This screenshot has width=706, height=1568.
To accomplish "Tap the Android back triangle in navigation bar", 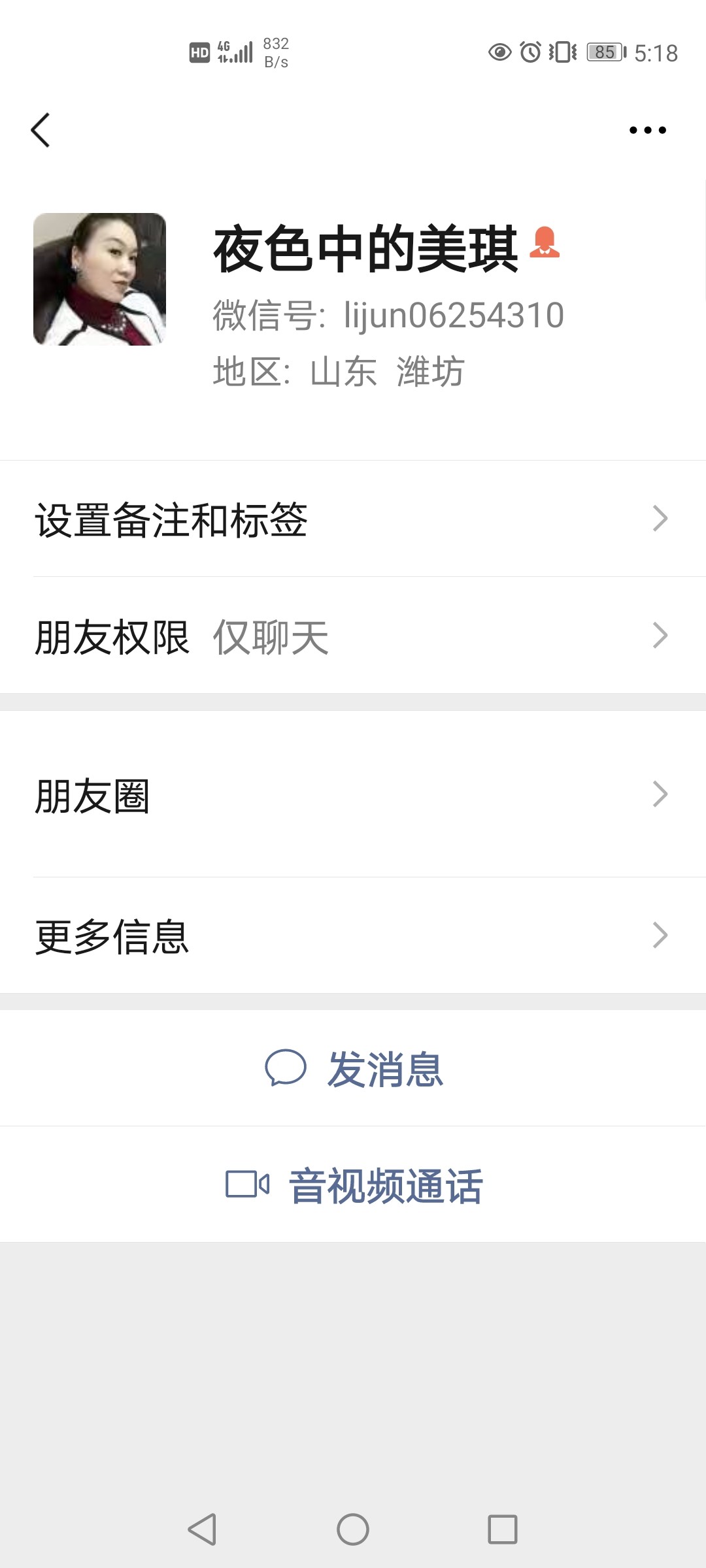I will pos(203,1527).
